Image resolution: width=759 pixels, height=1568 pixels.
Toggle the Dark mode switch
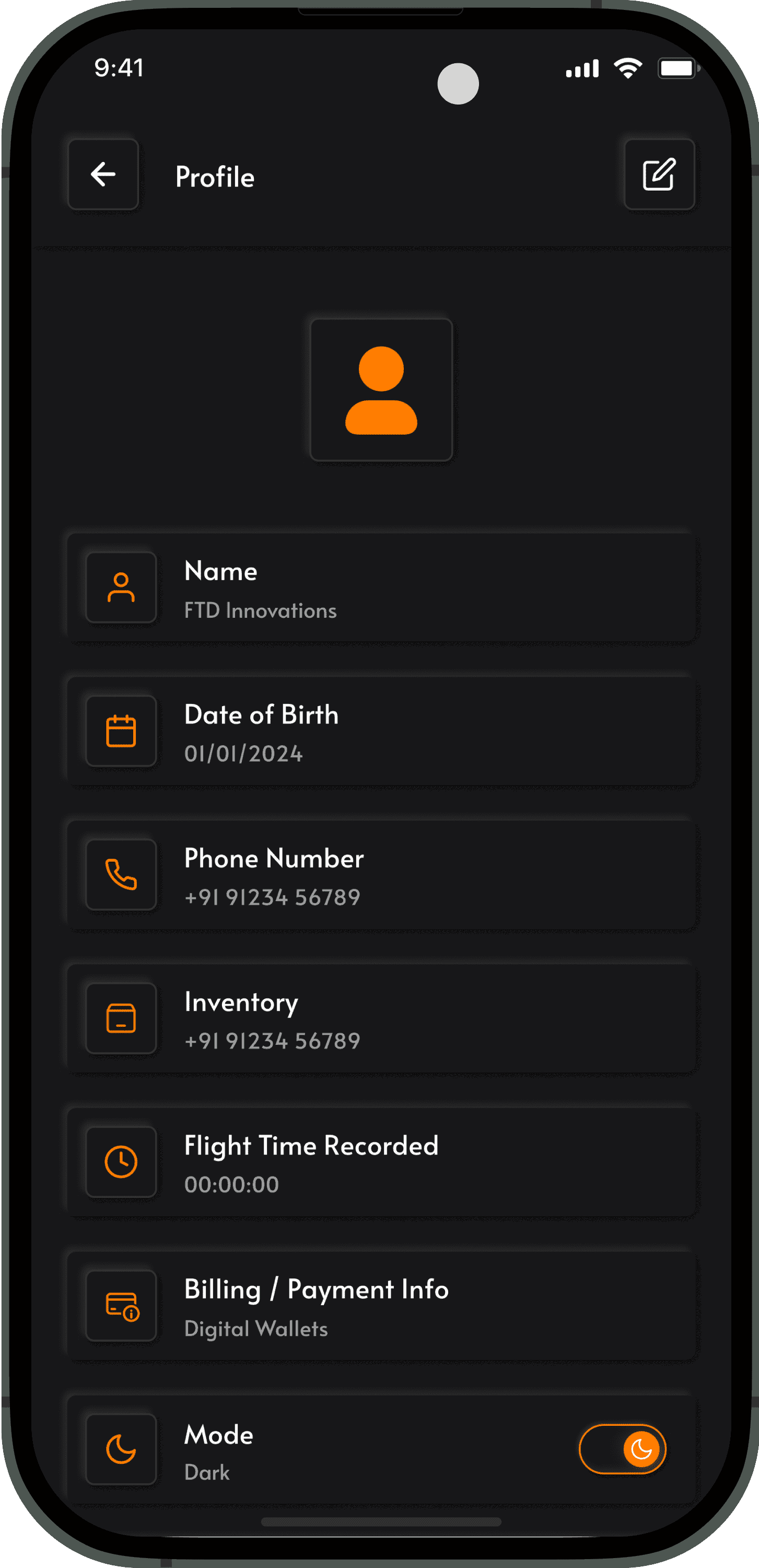(x=623, y=1449)
